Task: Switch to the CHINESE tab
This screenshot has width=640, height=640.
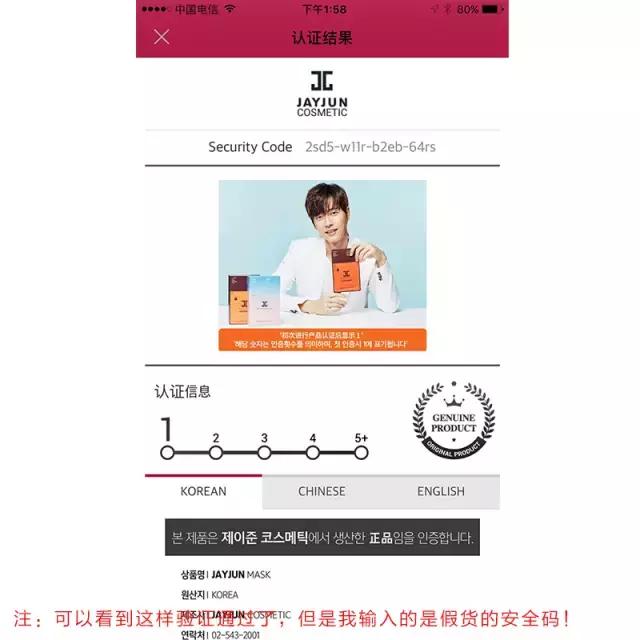Action: (x=321, y=491)
